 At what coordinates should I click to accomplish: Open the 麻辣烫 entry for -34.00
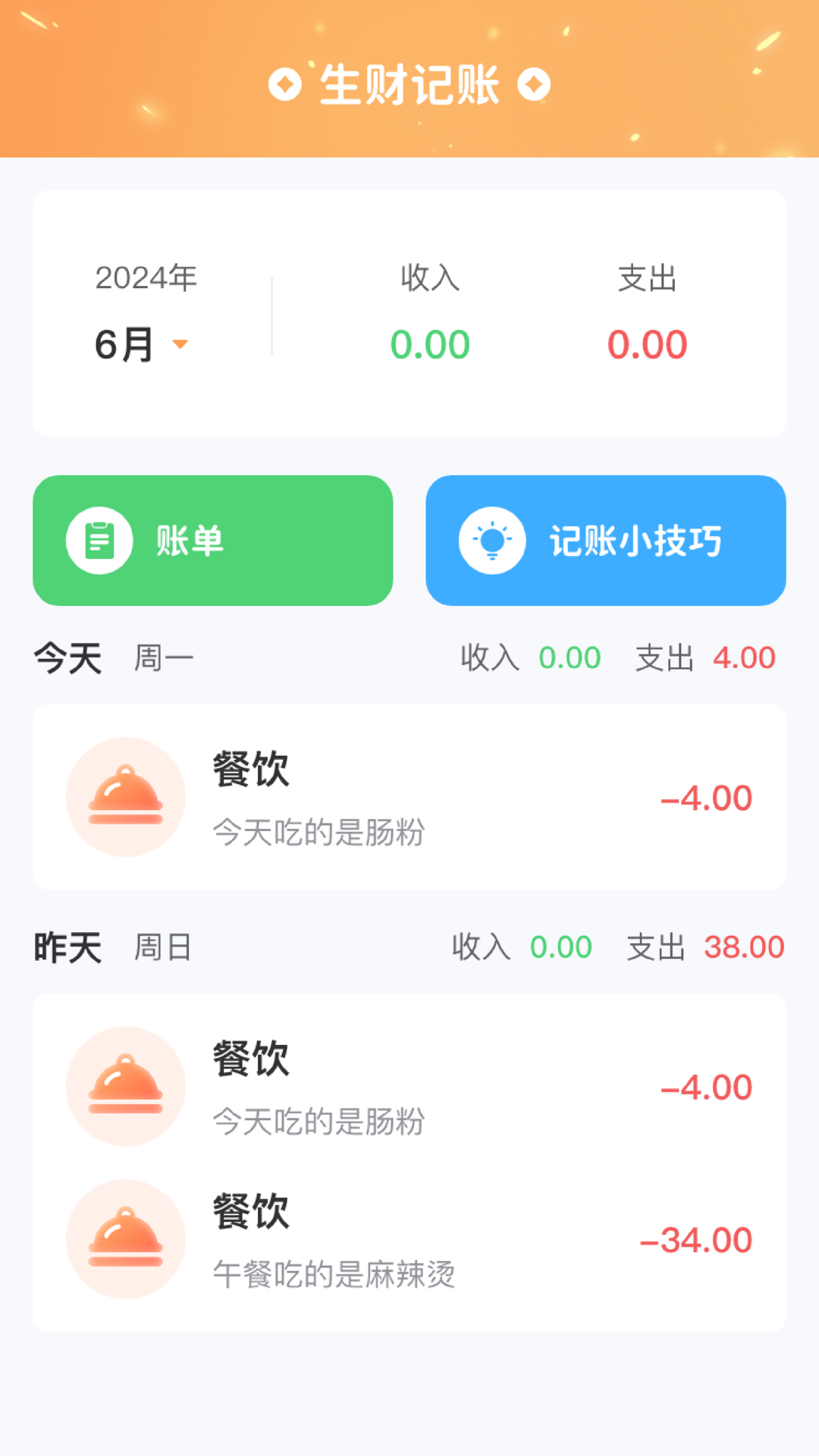(x=409, y=1239)
